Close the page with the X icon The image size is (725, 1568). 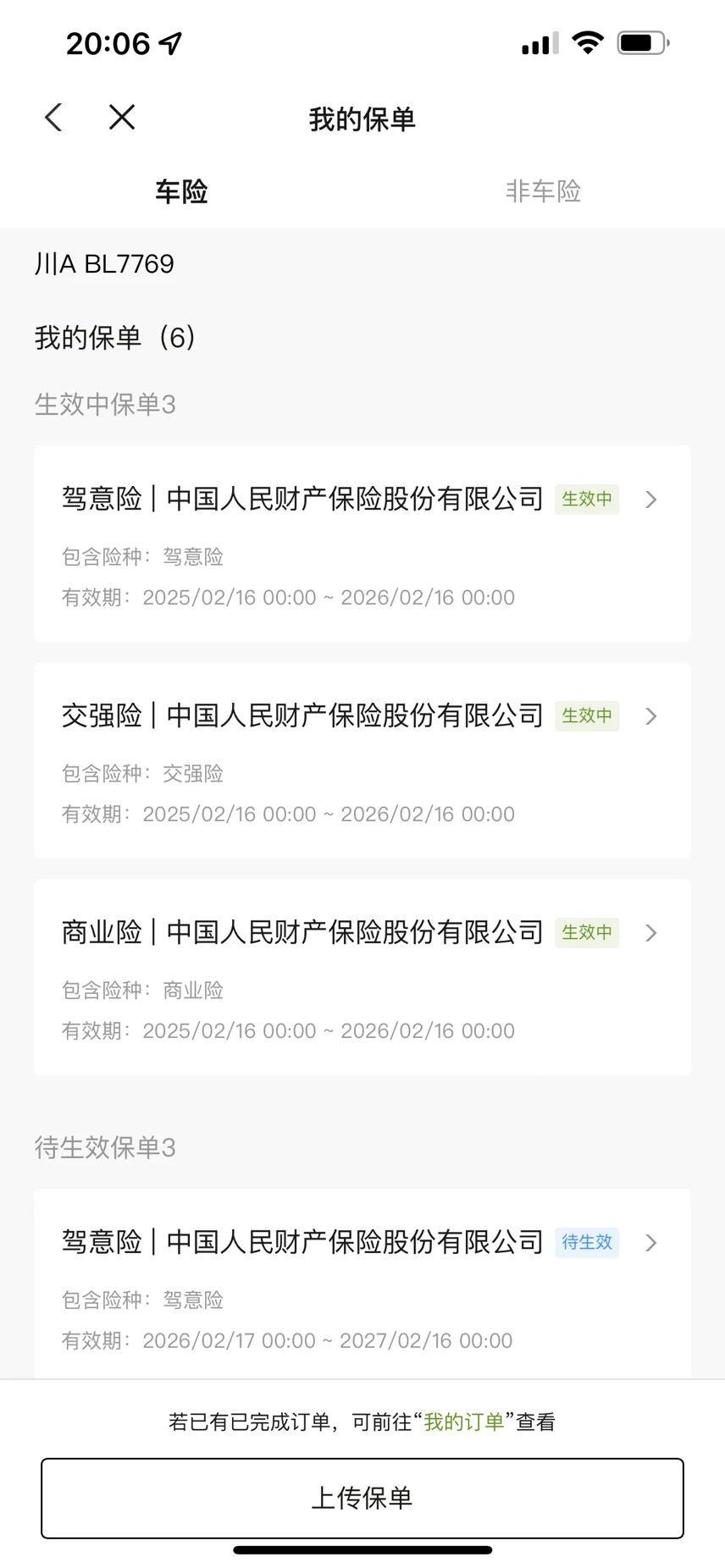[122, 117]
